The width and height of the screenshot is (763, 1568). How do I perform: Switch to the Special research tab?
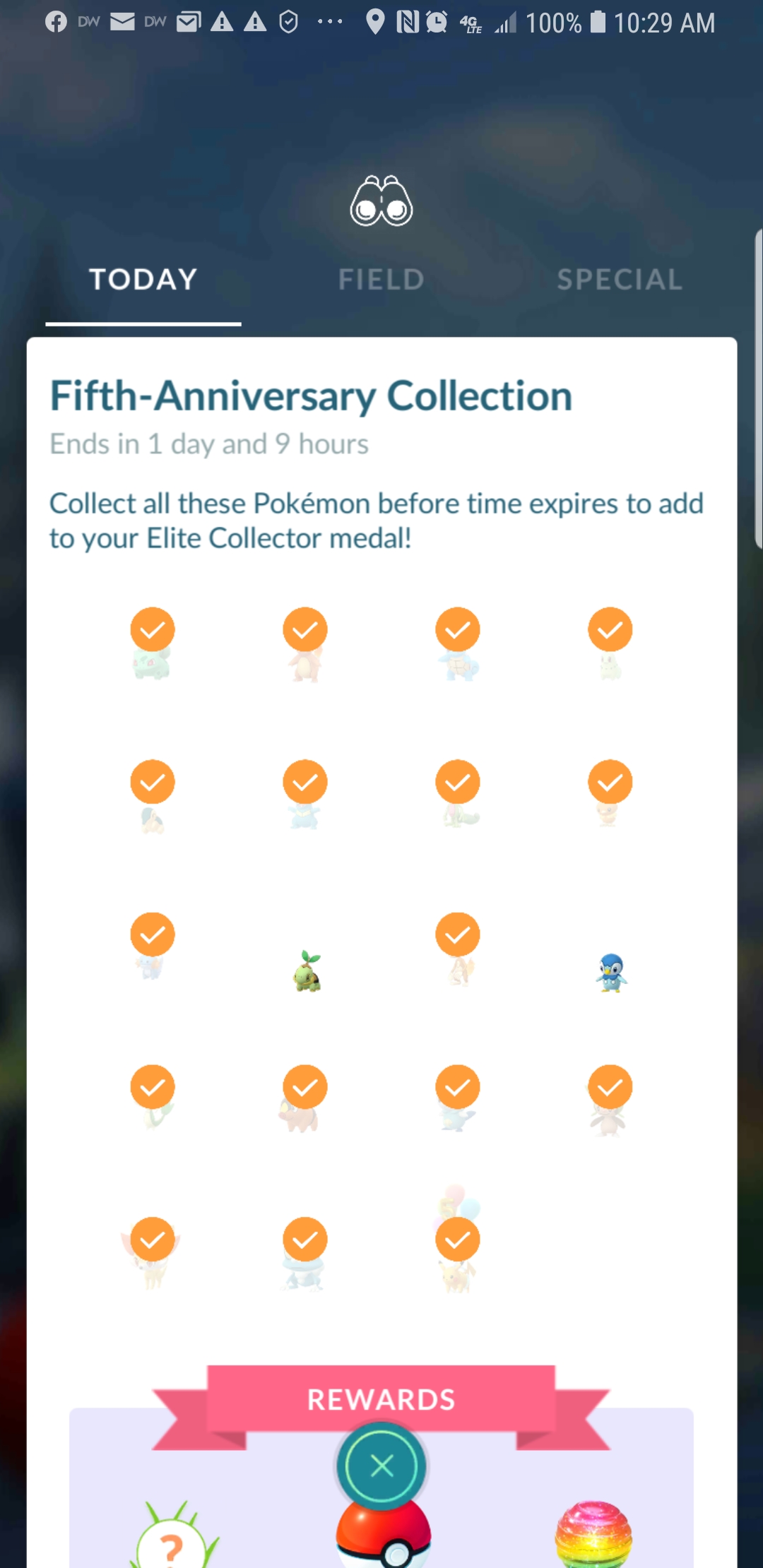pos(620,280)
